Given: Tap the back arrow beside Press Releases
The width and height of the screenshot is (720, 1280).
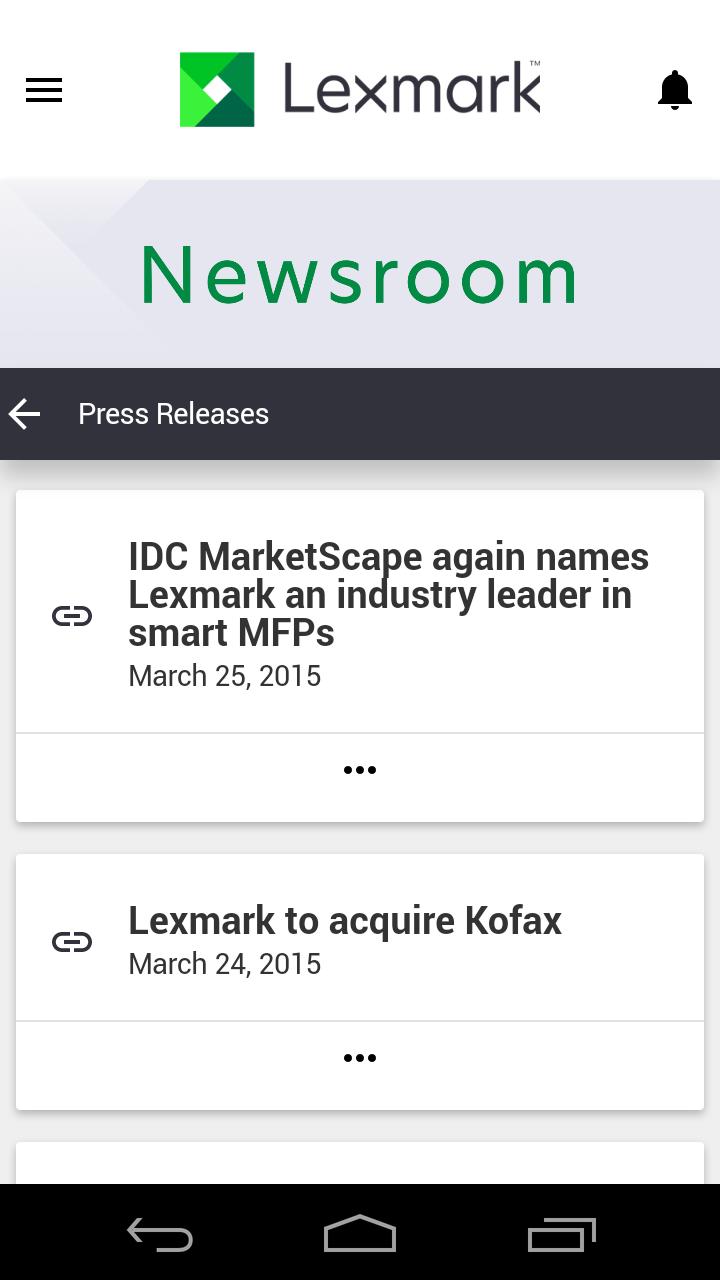Looking at the screenshot, I should point(23,413).
